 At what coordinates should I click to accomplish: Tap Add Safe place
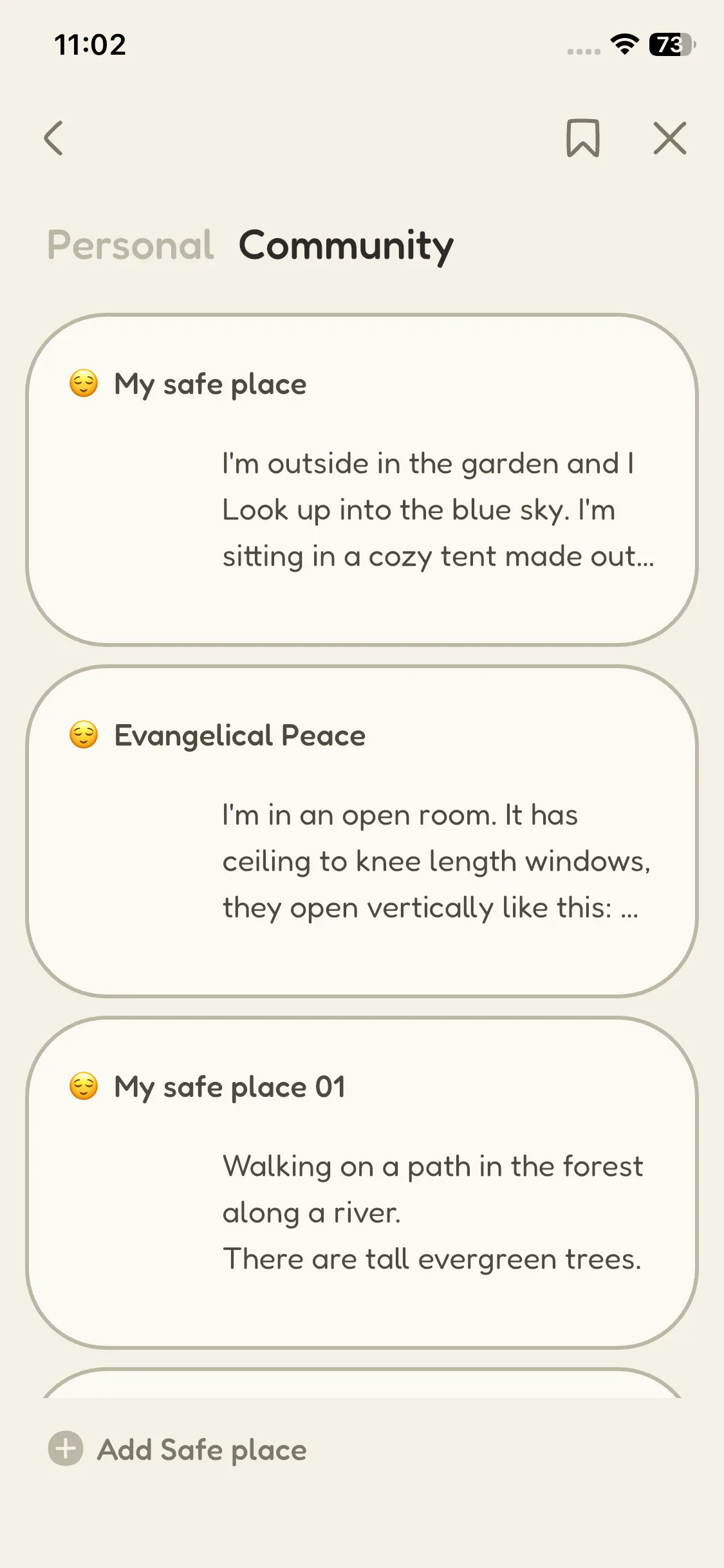[x=178, y=1449]
